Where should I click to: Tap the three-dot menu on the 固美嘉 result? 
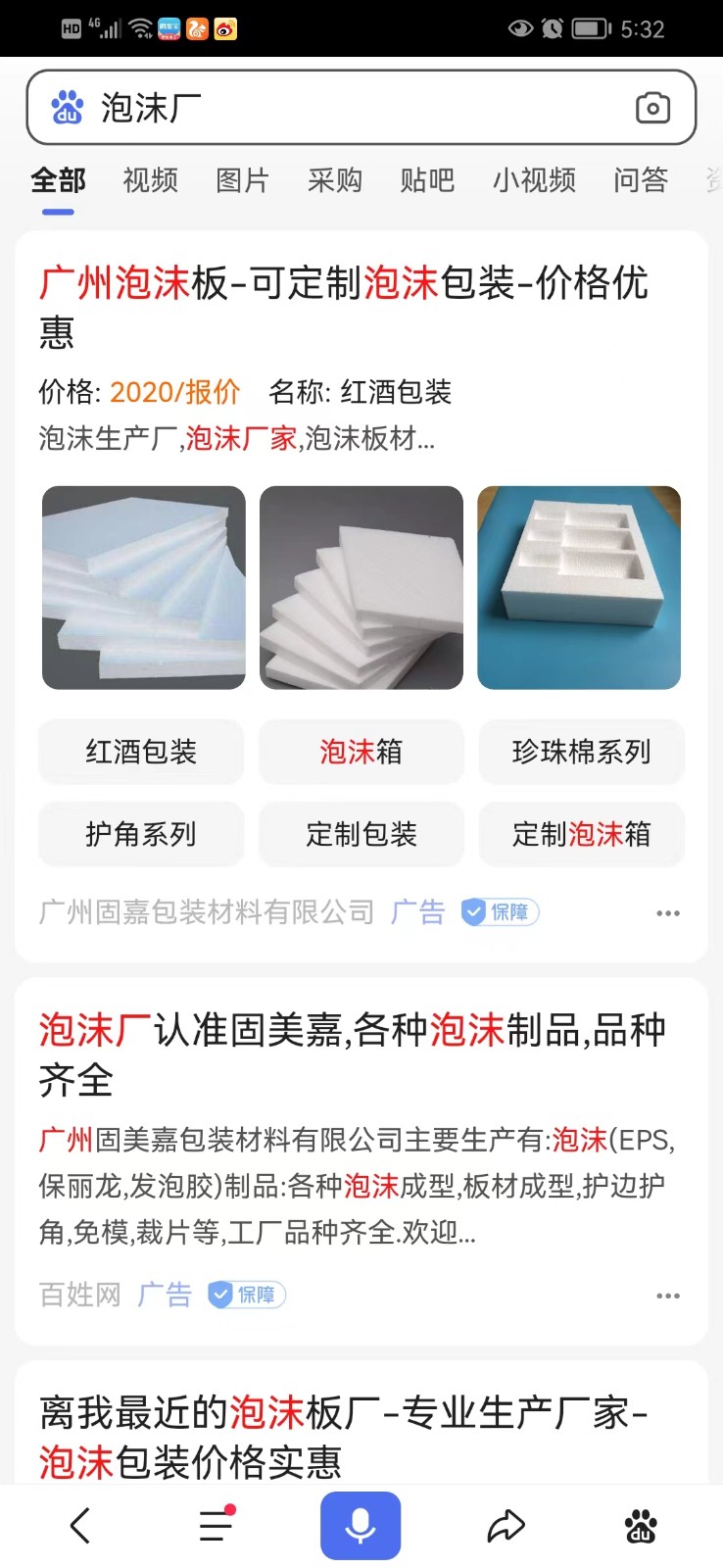tap(667, 1294)
